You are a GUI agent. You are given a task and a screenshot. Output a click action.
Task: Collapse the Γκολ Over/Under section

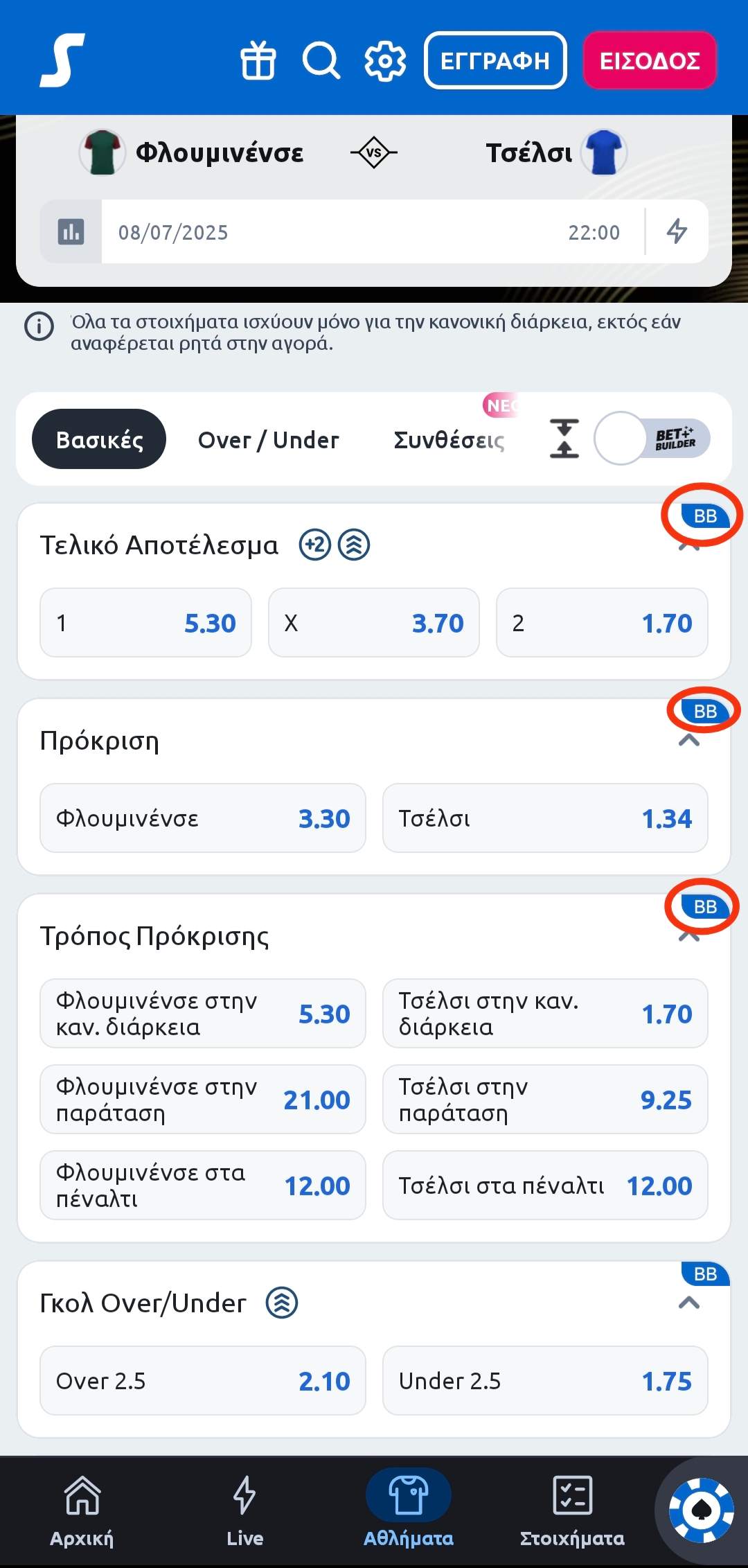[689, 1303]
